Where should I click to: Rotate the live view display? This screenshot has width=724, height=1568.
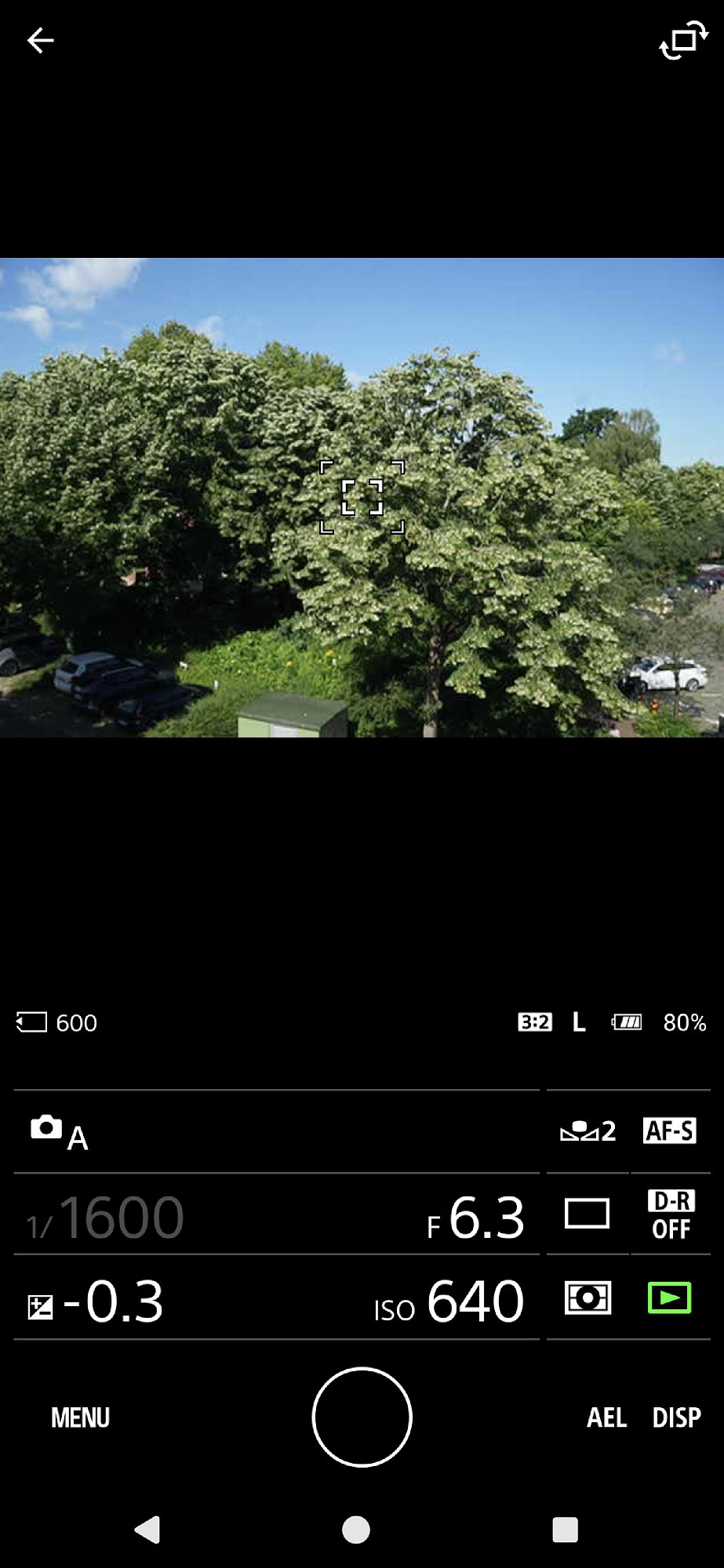click(x=682, y=41)
